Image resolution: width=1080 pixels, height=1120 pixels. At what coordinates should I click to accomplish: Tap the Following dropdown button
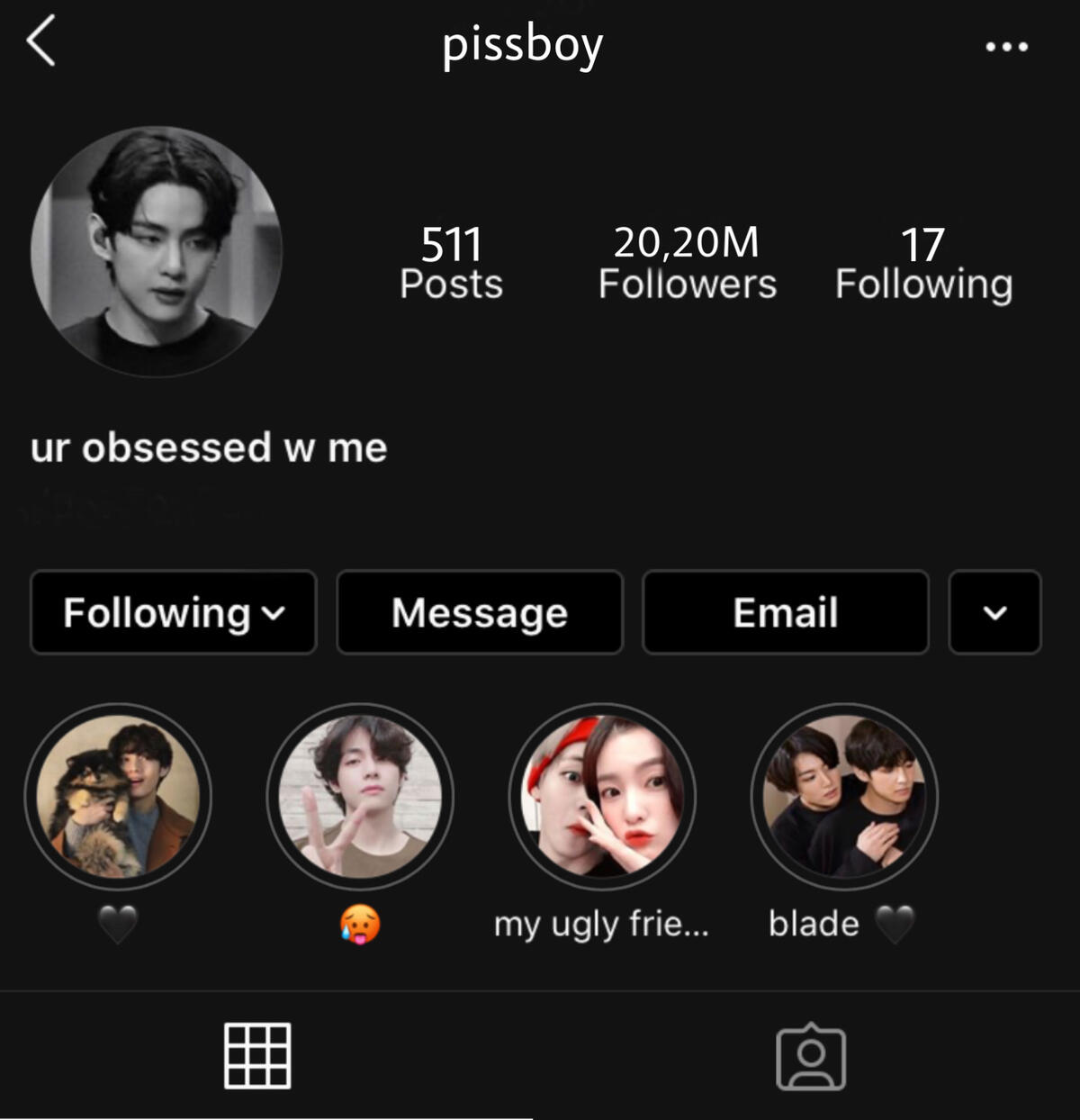[174, 612]
